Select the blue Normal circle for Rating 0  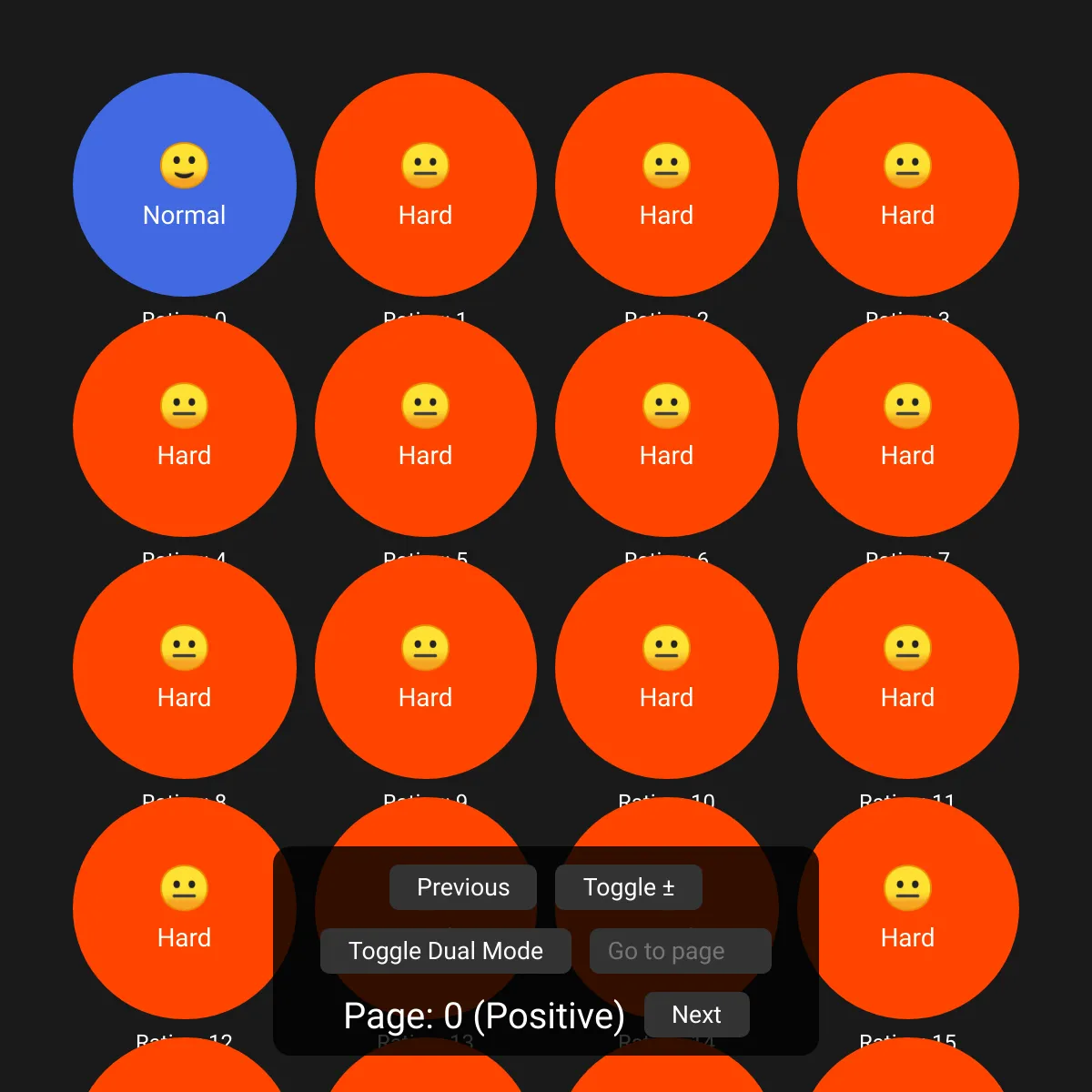[x=185, y=185]
